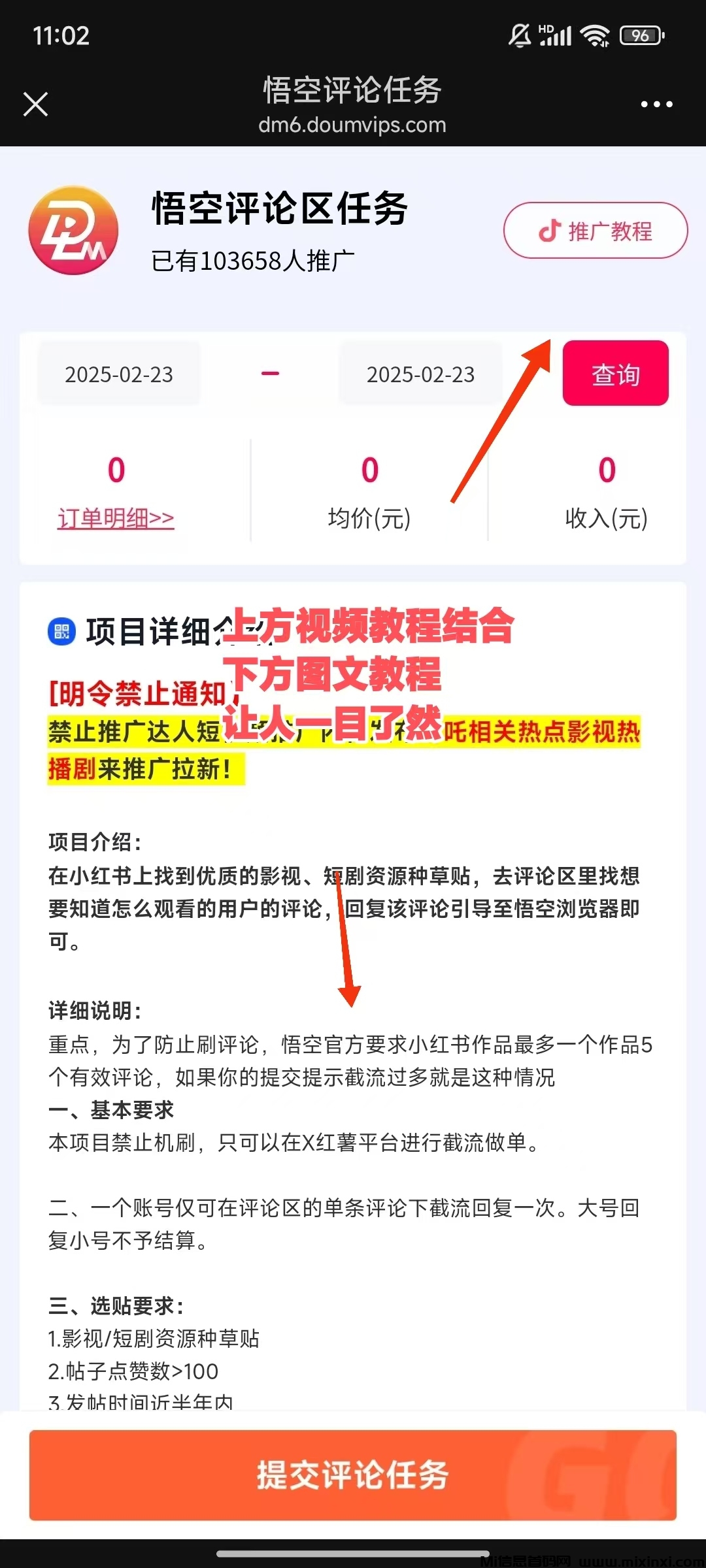
Task: Open the three-dot overflow menu
Action: click(656, 105)
